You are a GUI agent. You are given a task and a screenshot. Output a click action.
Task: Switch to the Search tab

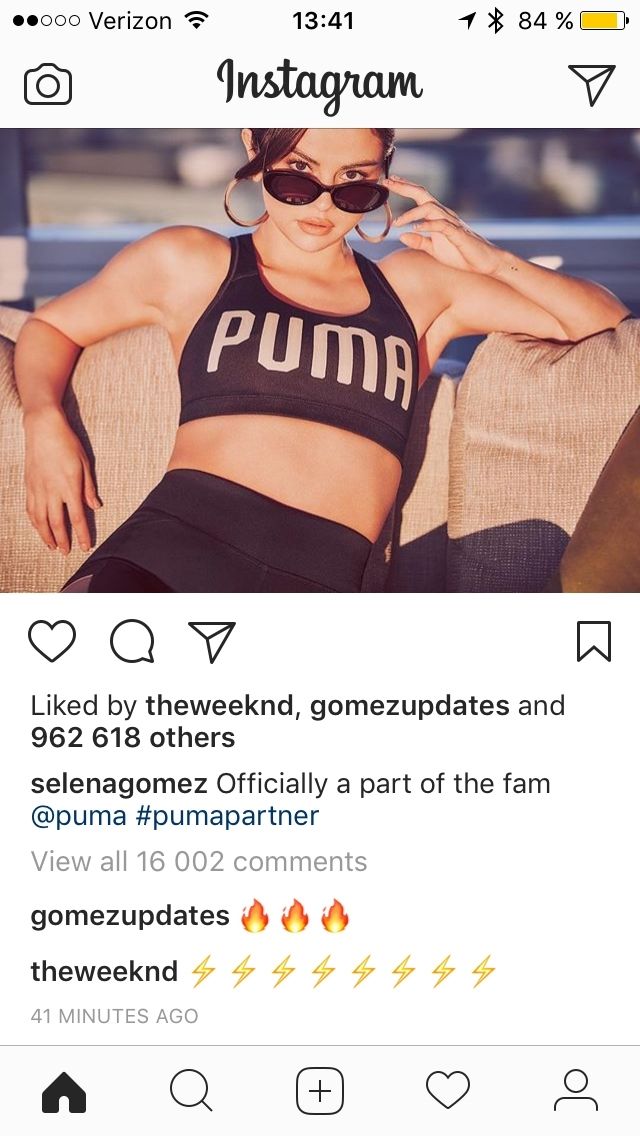[x=191, y=1090]
